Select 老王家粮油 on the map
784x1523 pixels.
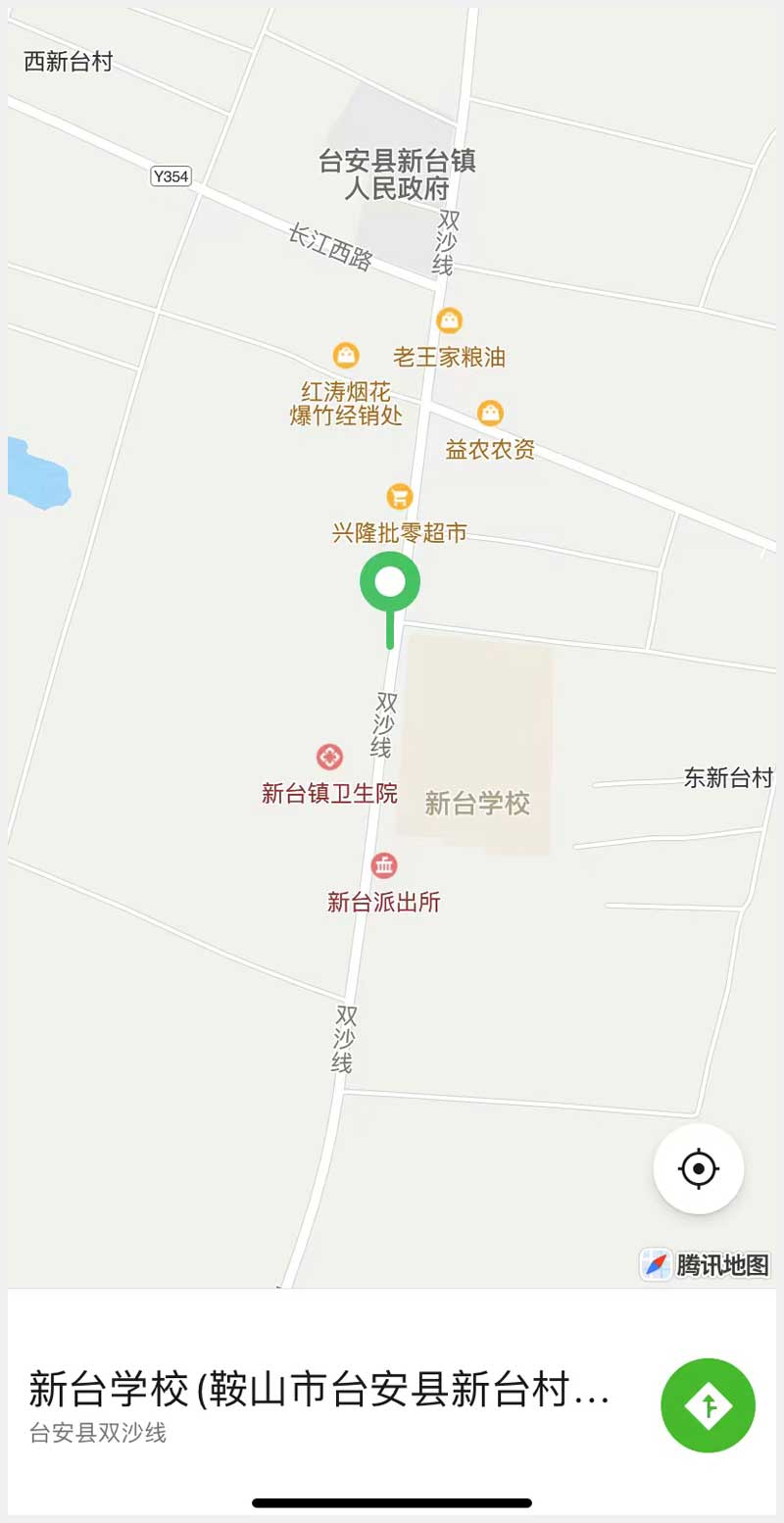pos(449,320)
